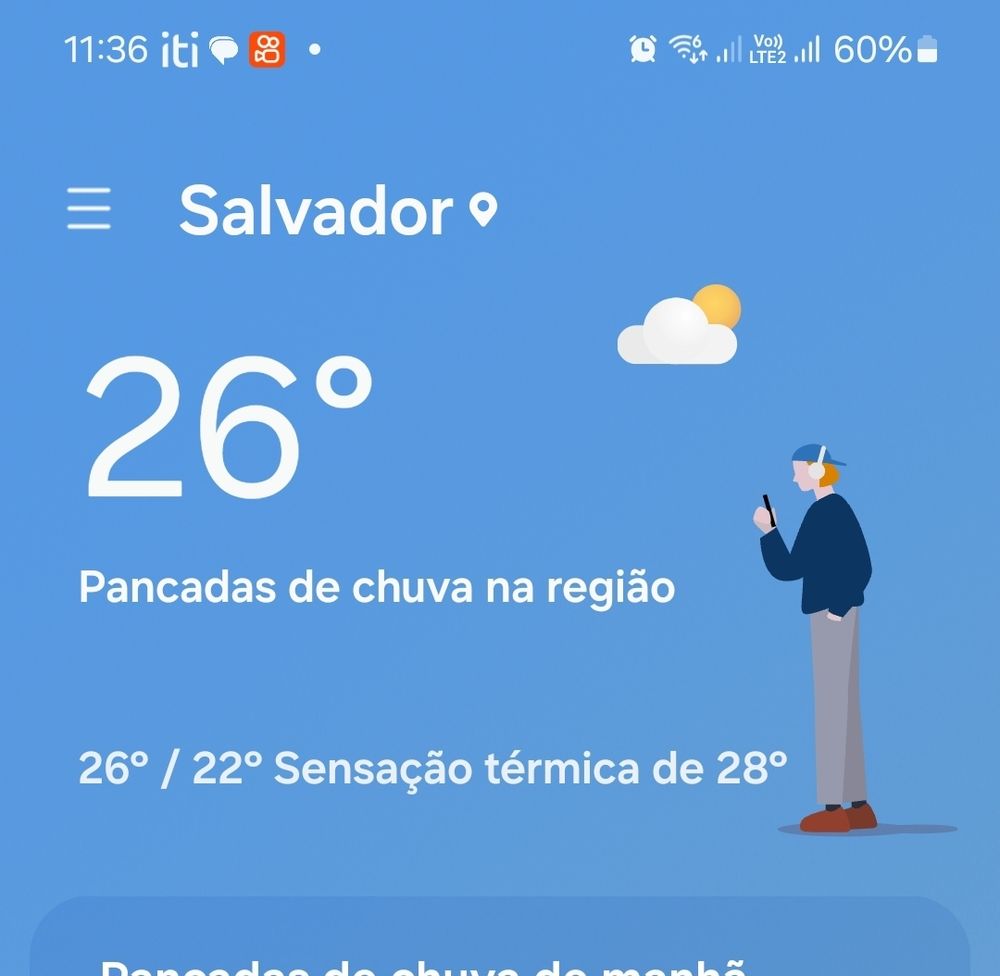Open the Salvador location selector
Viewport: 1000px width, 976px height.
click(337, 211)
